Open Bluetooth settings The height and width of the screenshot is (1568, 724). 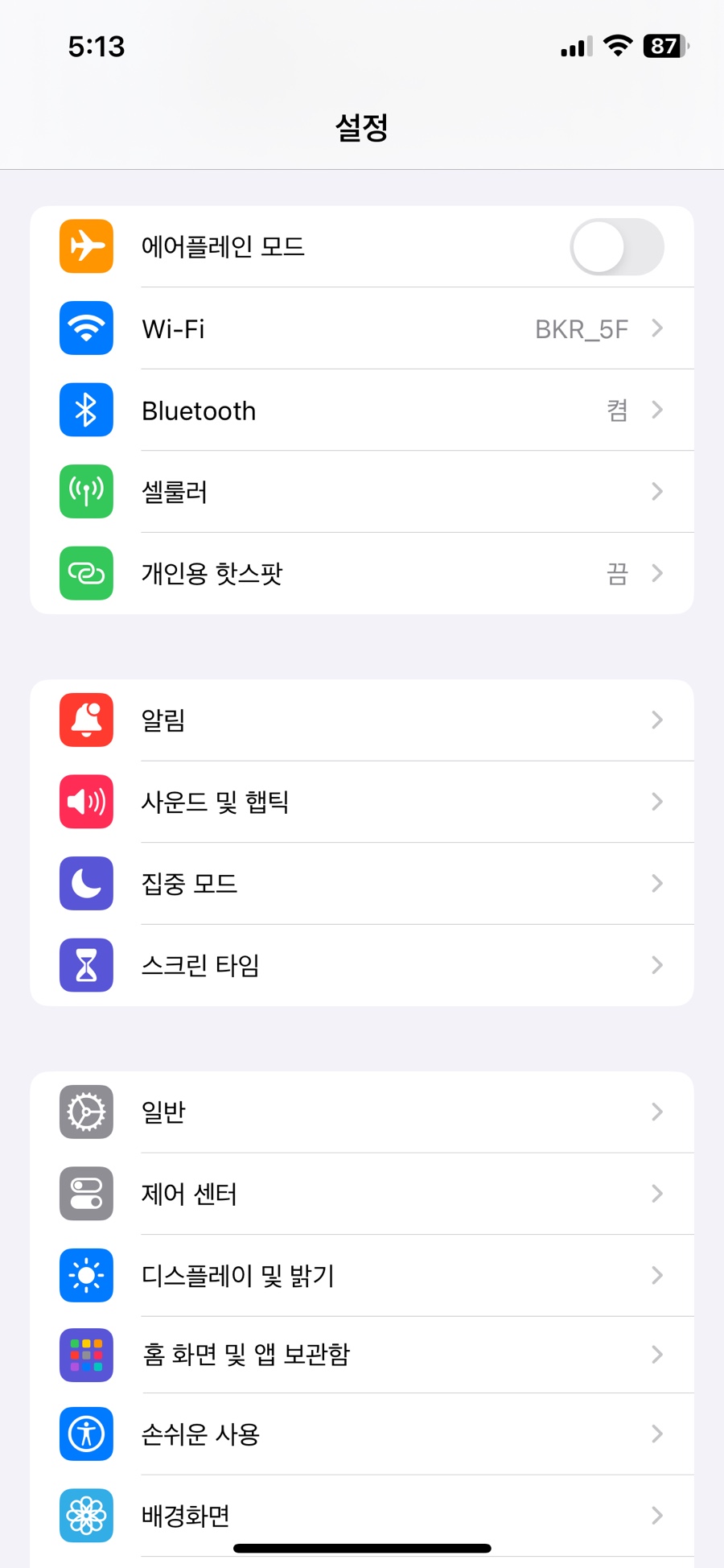[x=362, y=411]
